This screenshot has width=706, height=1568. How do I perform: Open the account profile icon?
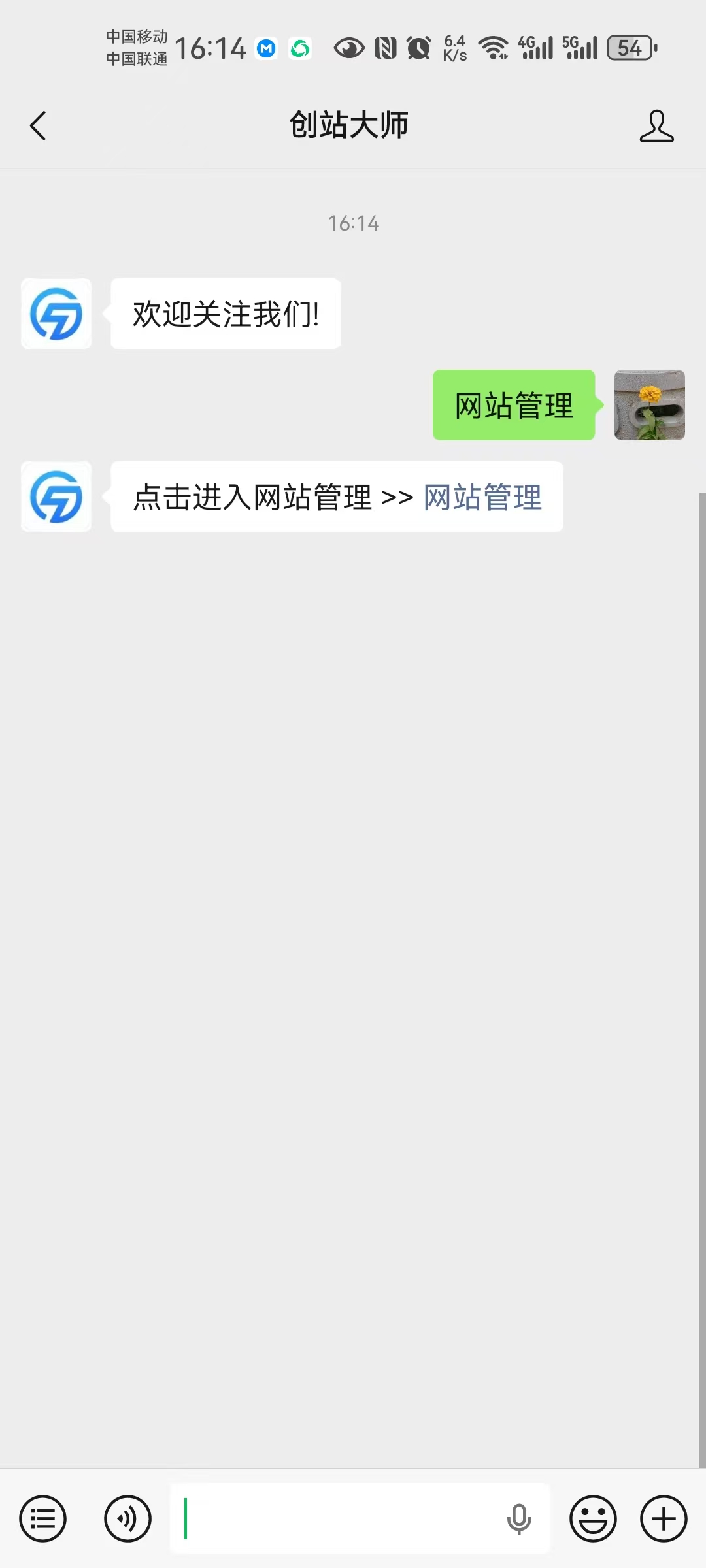coord(656,125)
